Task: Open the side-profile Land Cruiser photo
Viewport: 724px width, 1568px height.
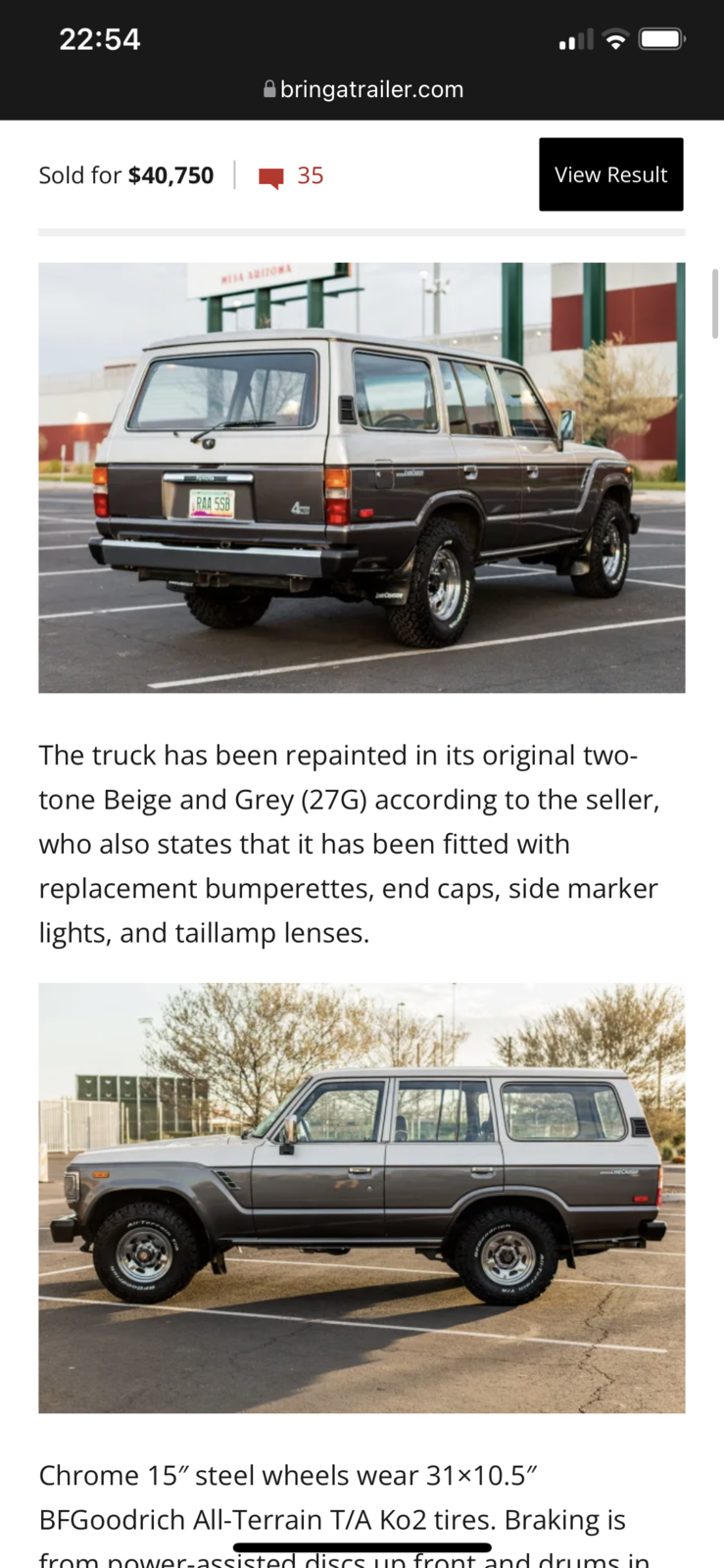Action: (362, 1198)
